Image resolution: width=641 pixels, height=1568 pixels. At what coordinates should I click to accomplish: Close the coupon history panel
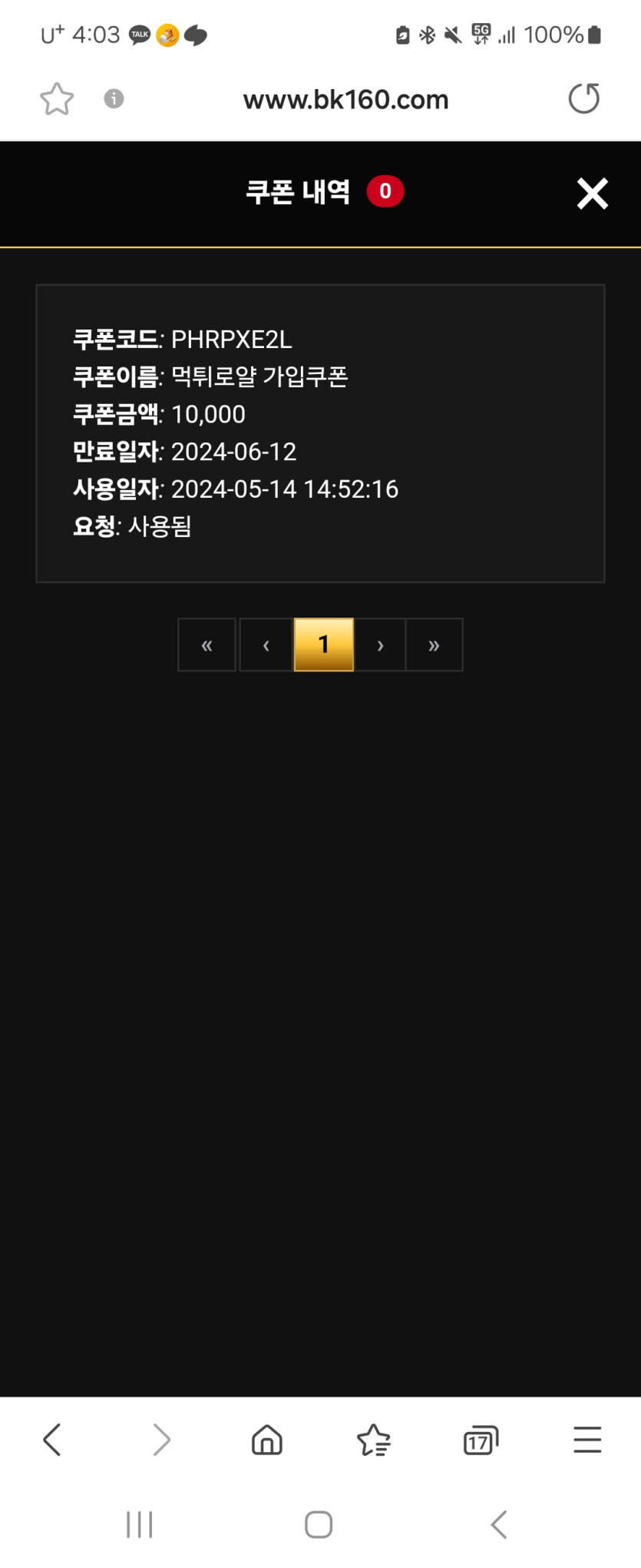coord(592,194)
